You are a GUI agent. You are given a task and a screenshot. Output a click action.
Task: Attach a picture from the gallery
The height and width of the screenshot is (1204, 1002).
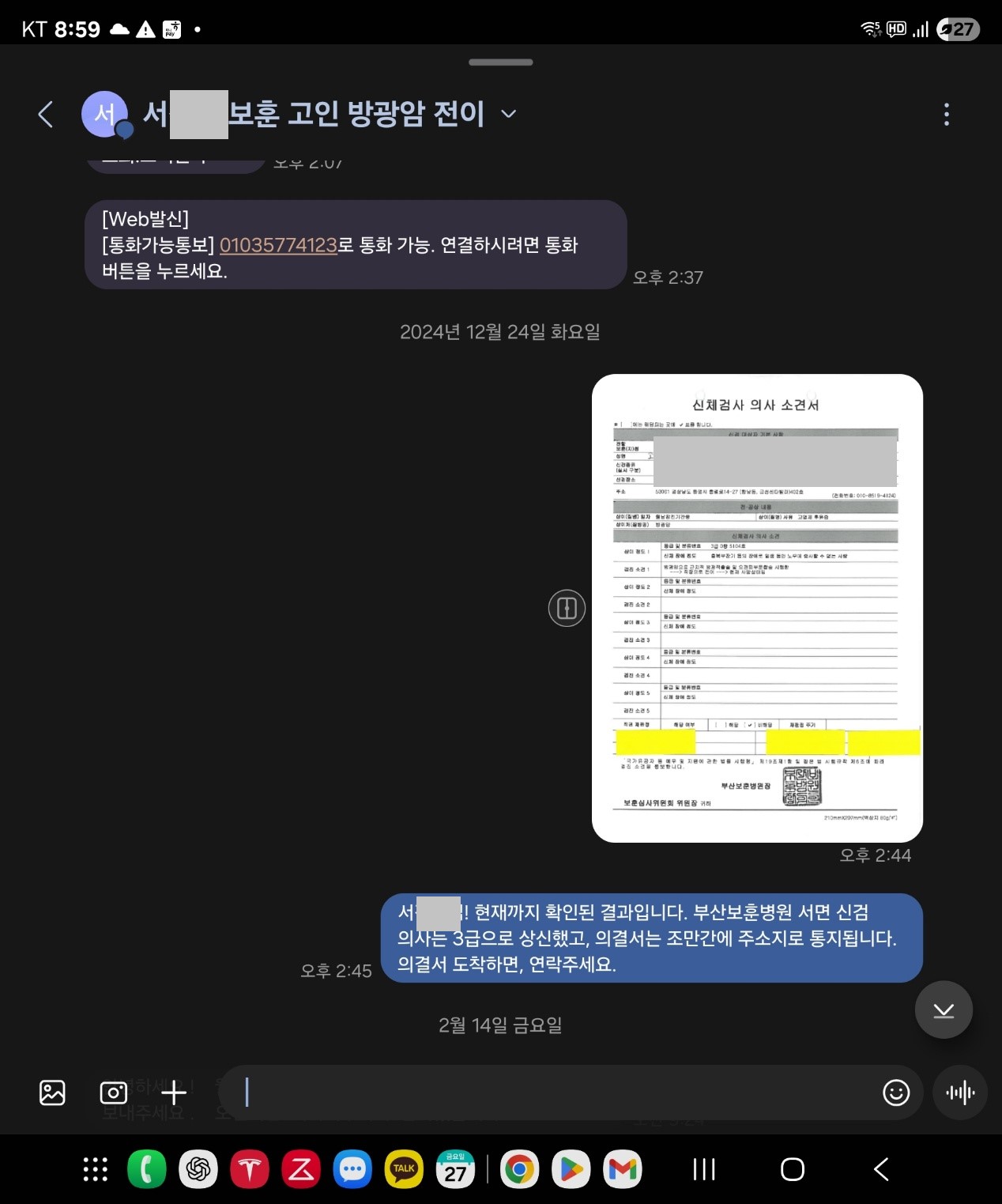[x=52, y=1093]
